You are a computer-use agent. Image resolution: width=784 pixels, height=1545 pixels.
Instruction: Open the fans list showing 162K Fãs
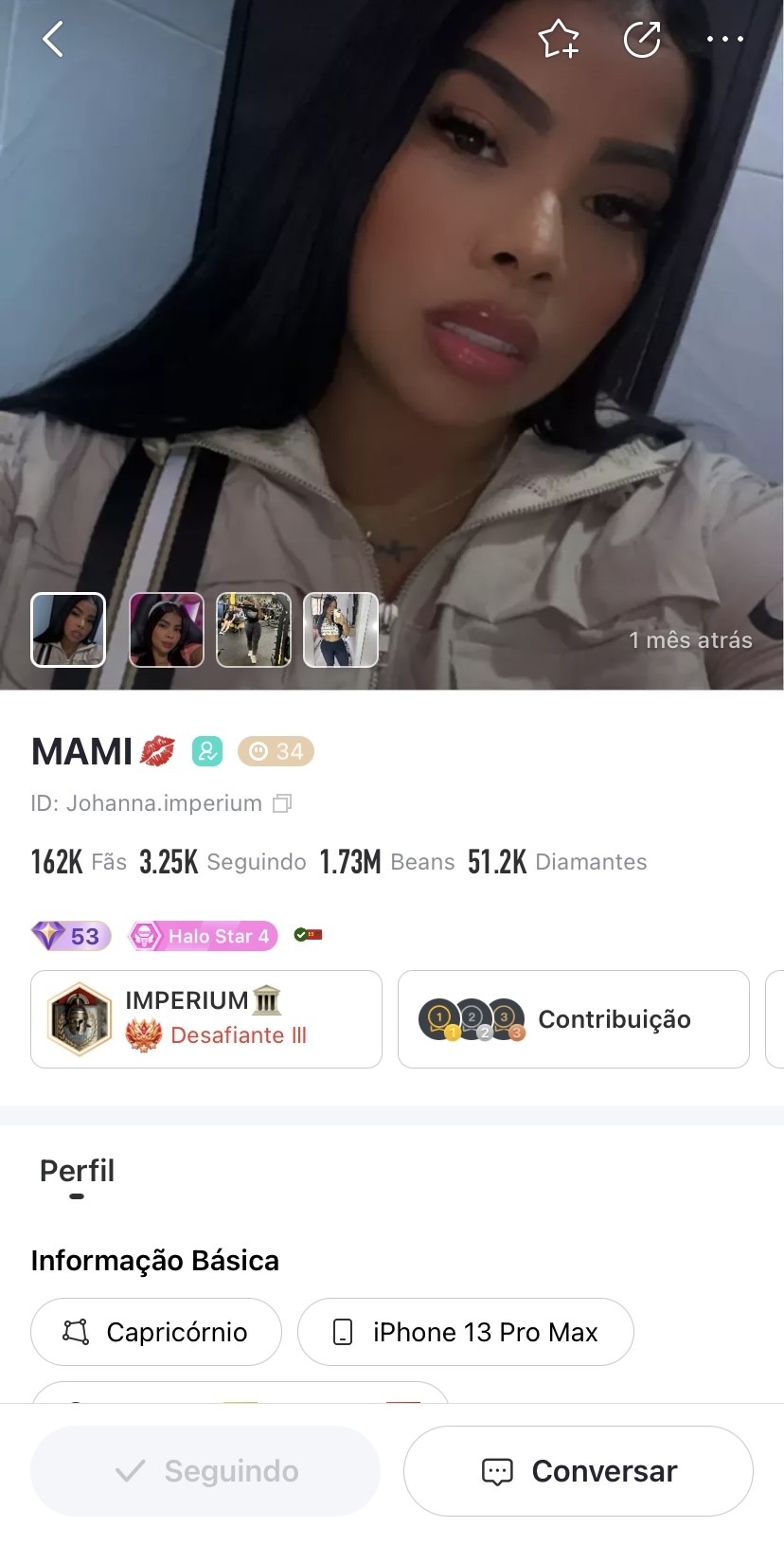(x=79, y=862)
